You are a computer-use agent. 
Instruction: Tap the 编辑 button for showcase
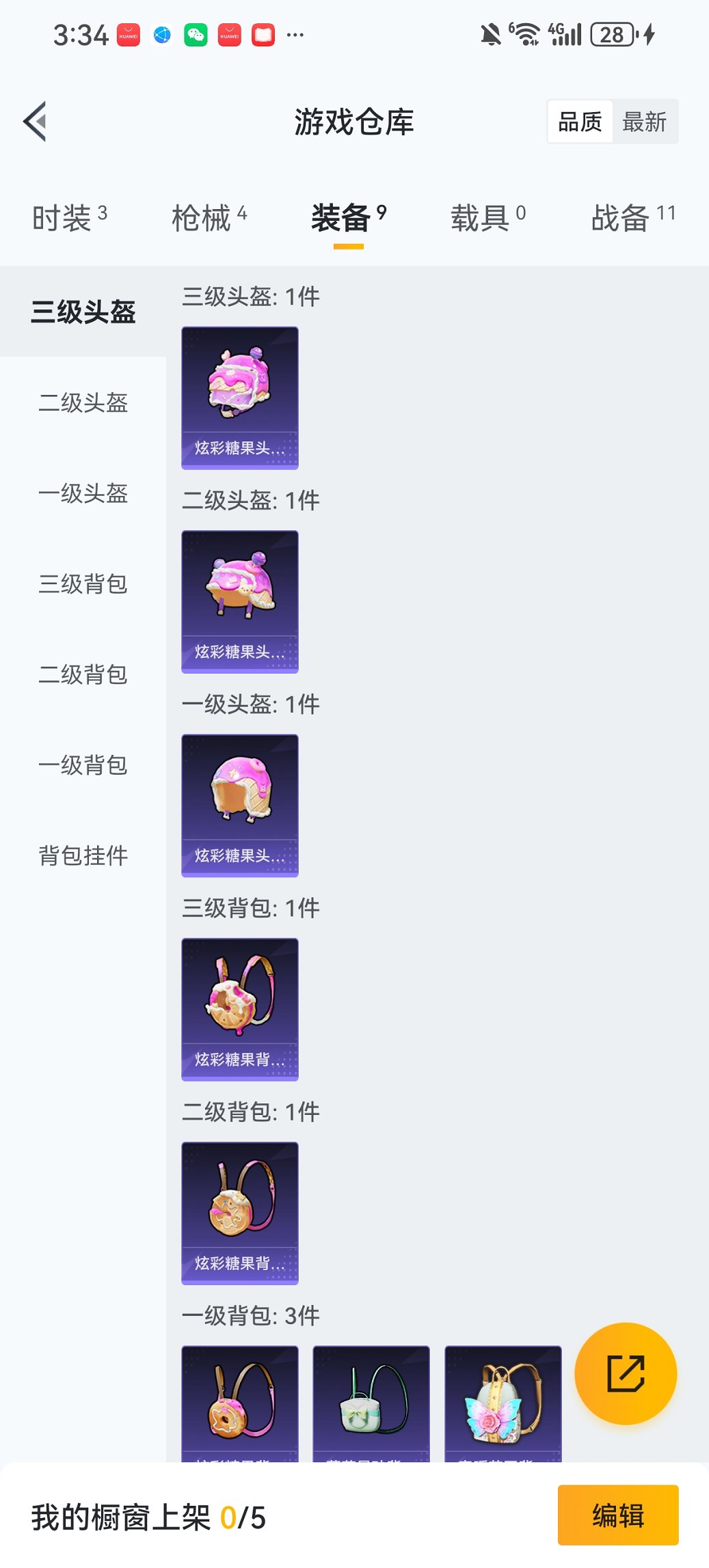coord(617,1515)
